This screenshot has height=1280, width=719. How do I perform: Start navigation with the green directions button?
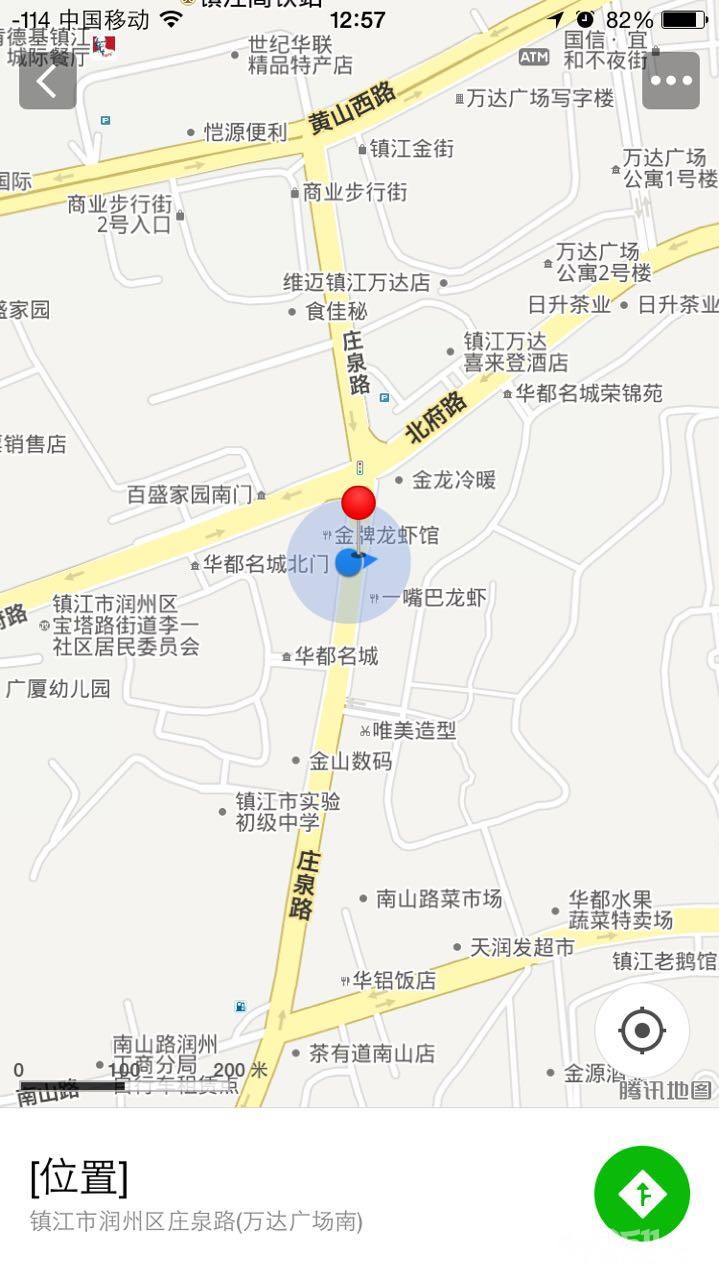642,1194
